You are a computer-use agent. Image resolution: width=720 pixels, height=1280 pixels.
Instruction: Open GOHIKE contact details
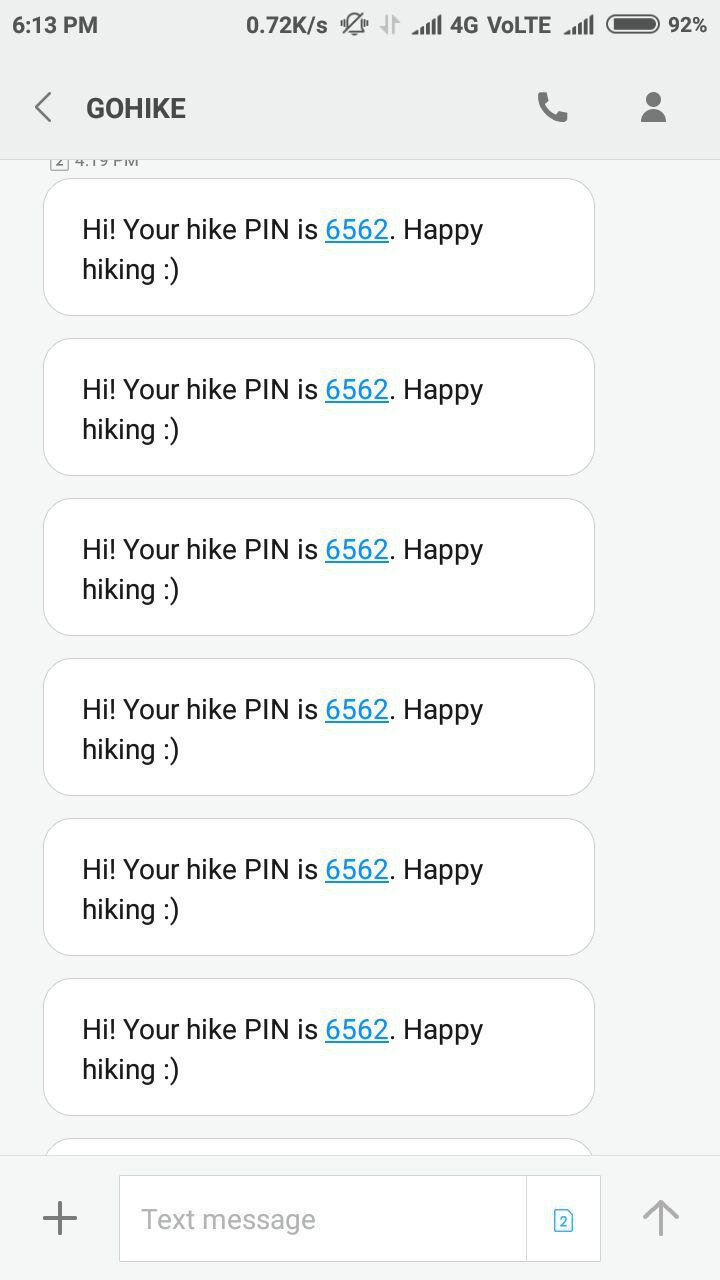tap(653, 108)
